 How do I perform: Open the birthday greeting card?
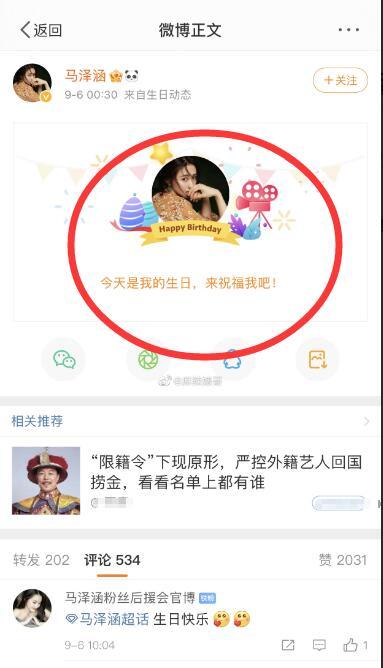tap(190, 222)
